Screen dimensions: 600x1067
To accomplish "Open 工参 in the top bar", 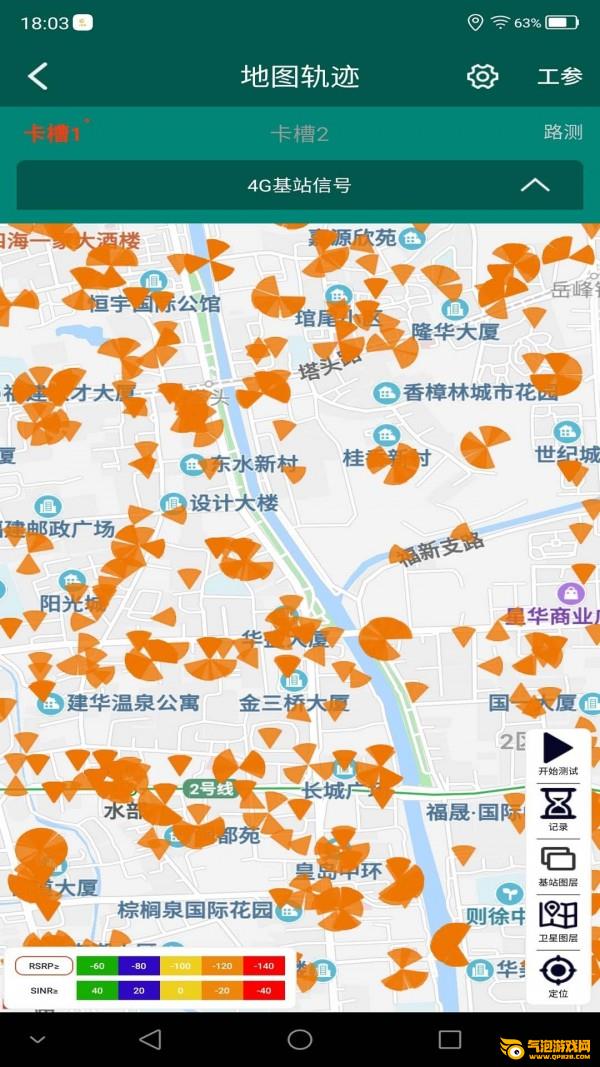I will click(561, 76).
